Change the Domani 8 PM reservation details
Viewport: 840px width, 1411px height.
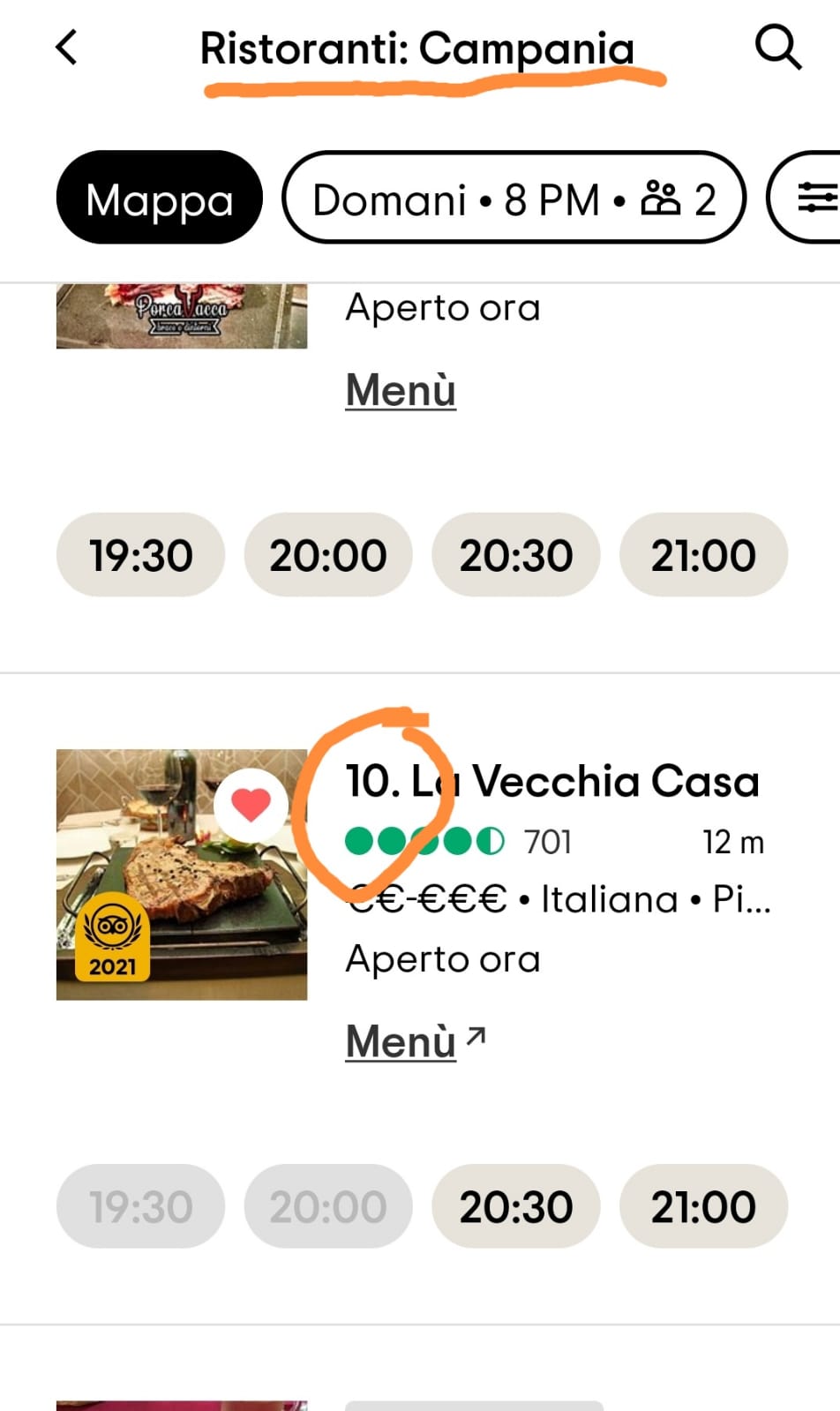514,199
